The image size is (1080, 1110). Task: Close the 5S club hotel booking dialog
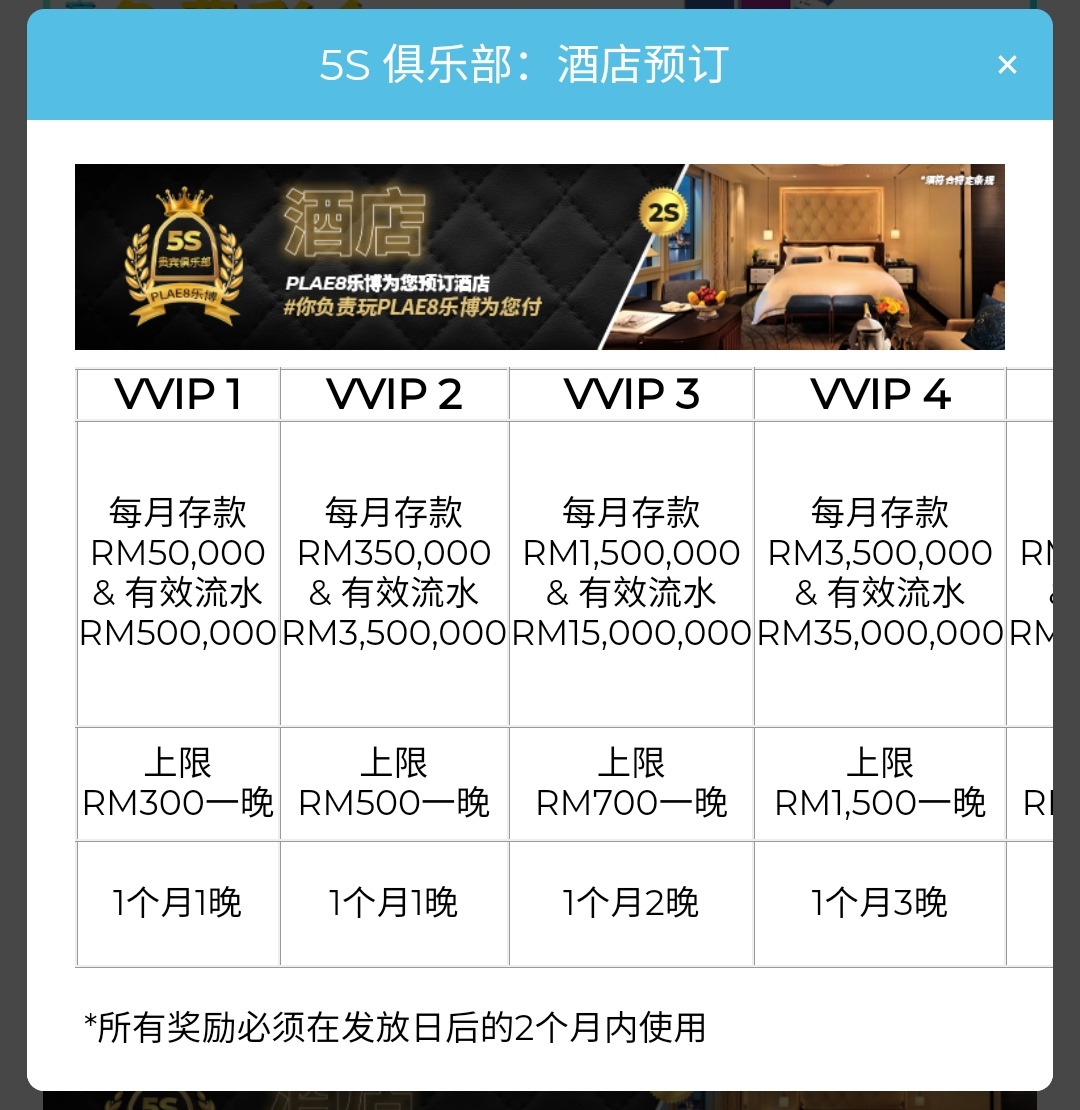(1006, 65)
